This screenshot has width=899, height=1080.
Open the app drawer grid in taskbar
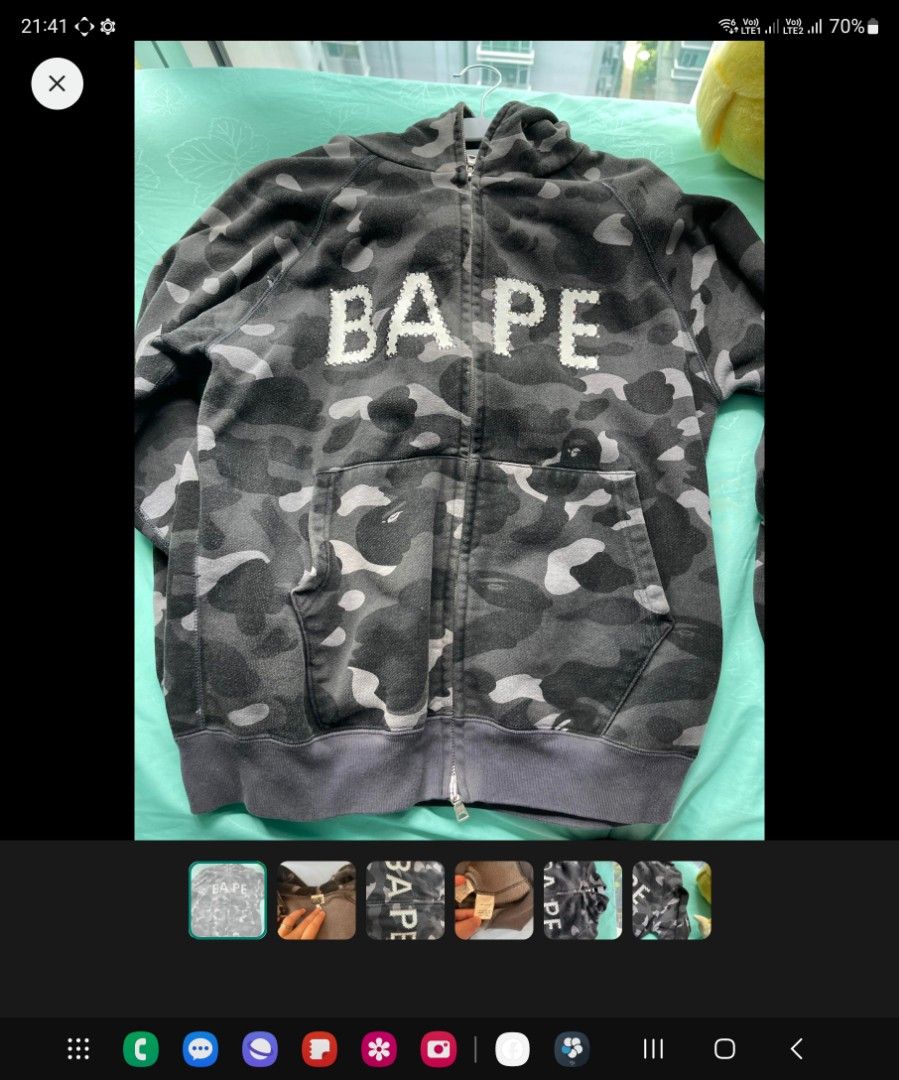79,1049
